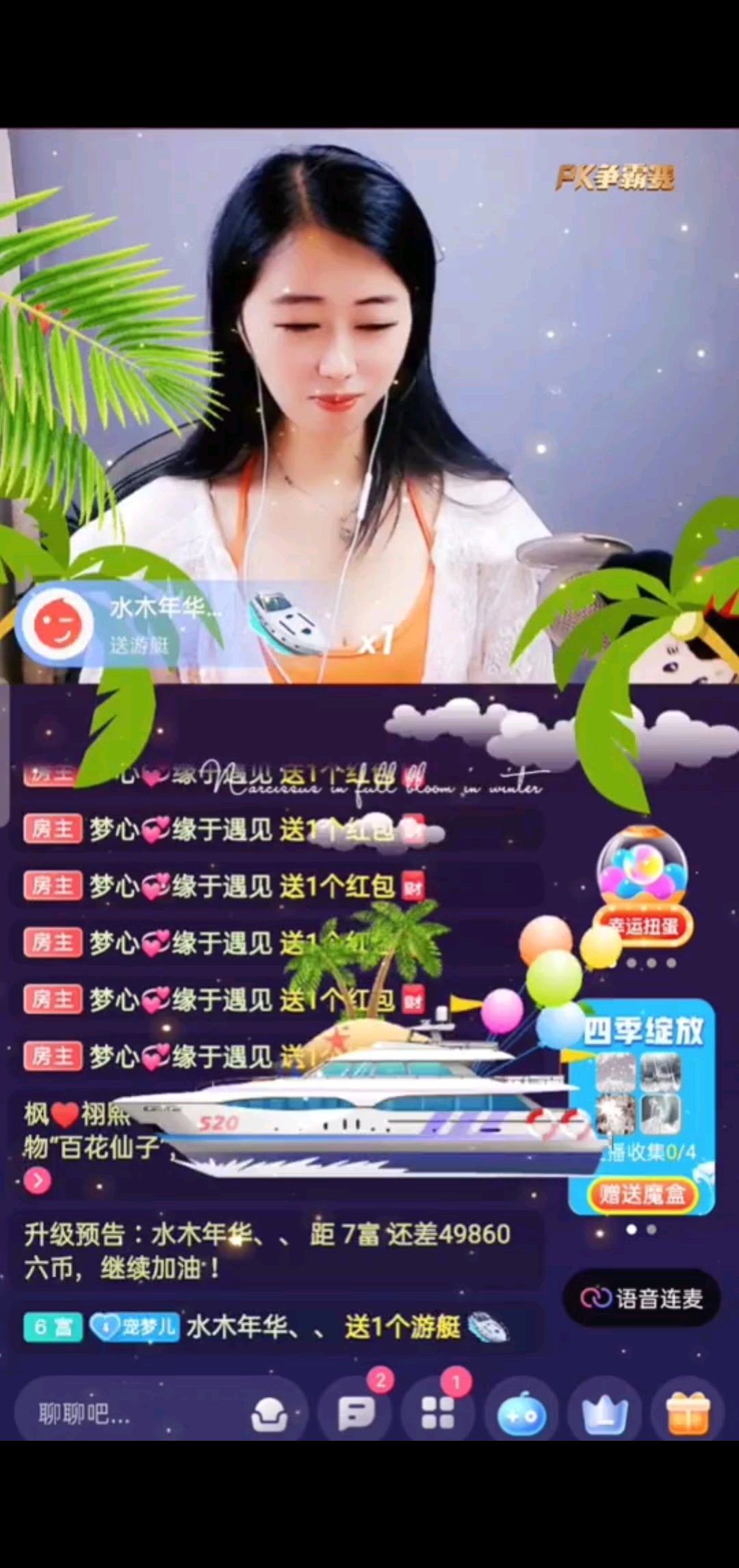The height and width of the screenshot is (1568, 739).
Task: Open the crown VIP icon
Action: 604,1415
